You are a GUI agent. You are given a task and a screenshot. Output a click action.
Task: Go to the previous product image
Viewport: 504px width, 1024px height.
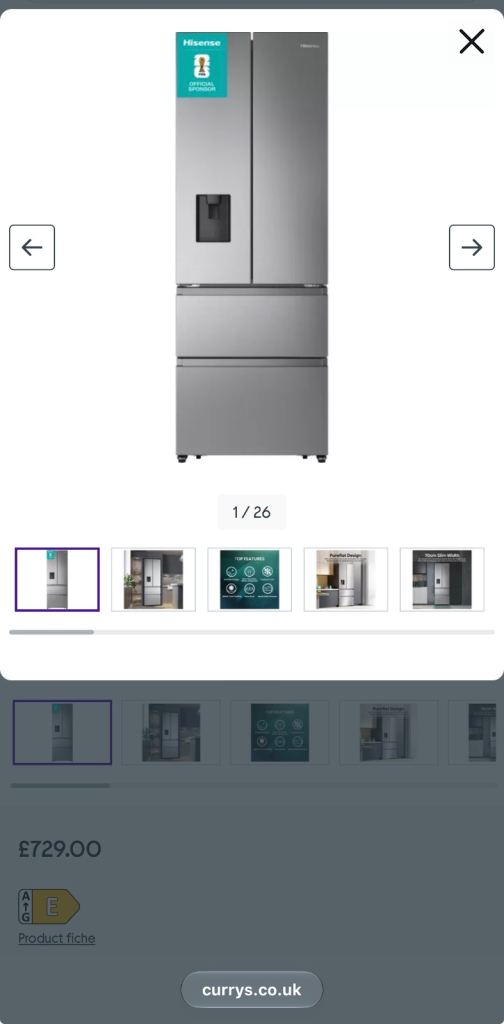pos(32,247)
